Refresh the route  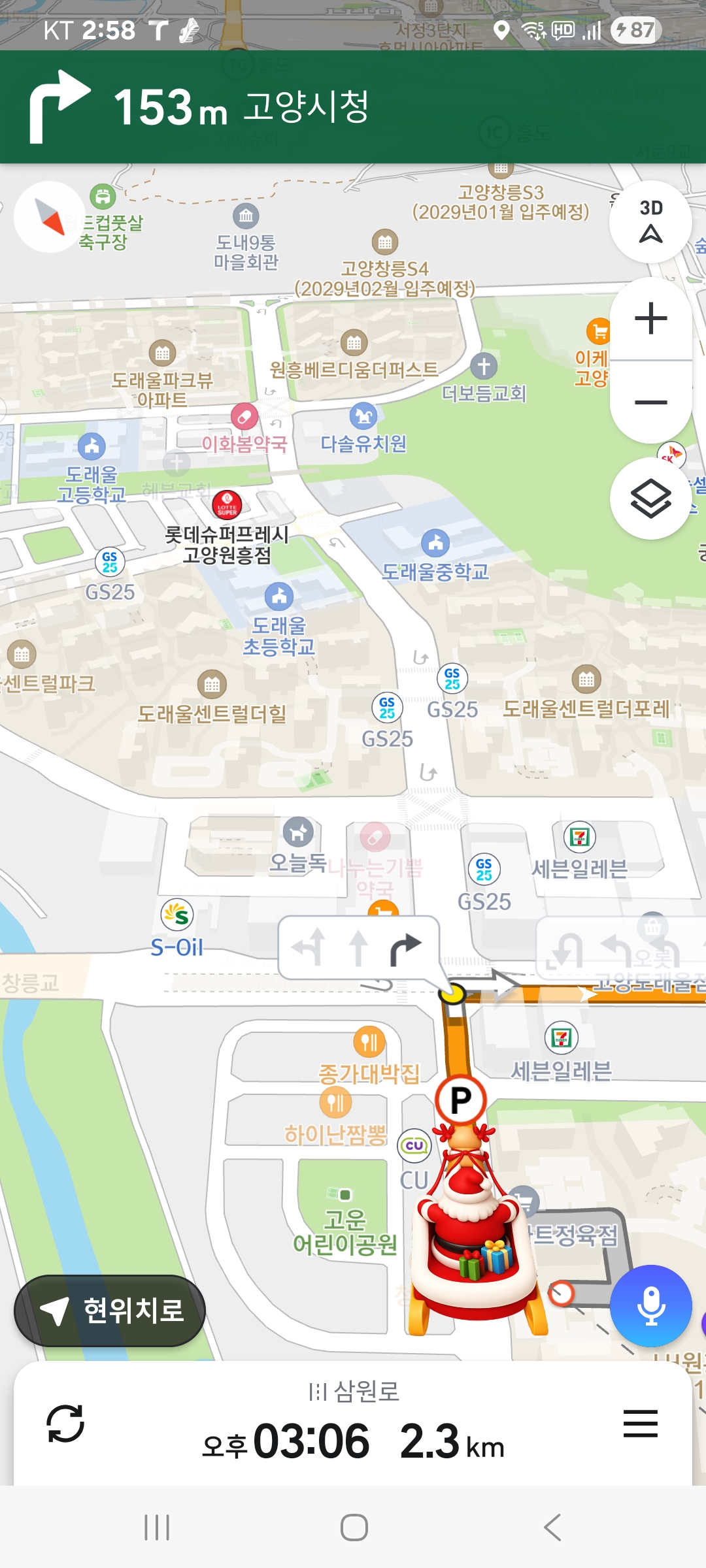click(65, 1423)
